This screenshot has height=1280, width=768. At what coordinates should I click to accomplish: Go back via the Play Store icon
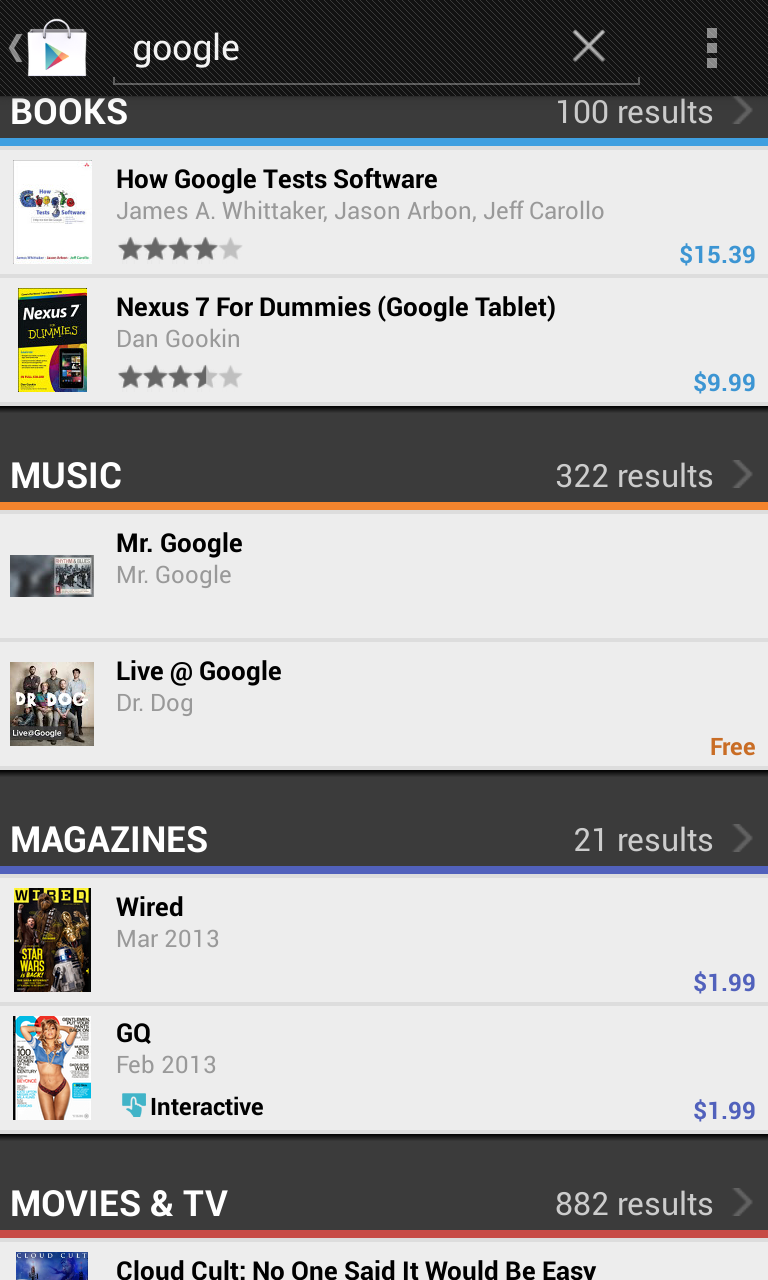(x=48, y=48)
